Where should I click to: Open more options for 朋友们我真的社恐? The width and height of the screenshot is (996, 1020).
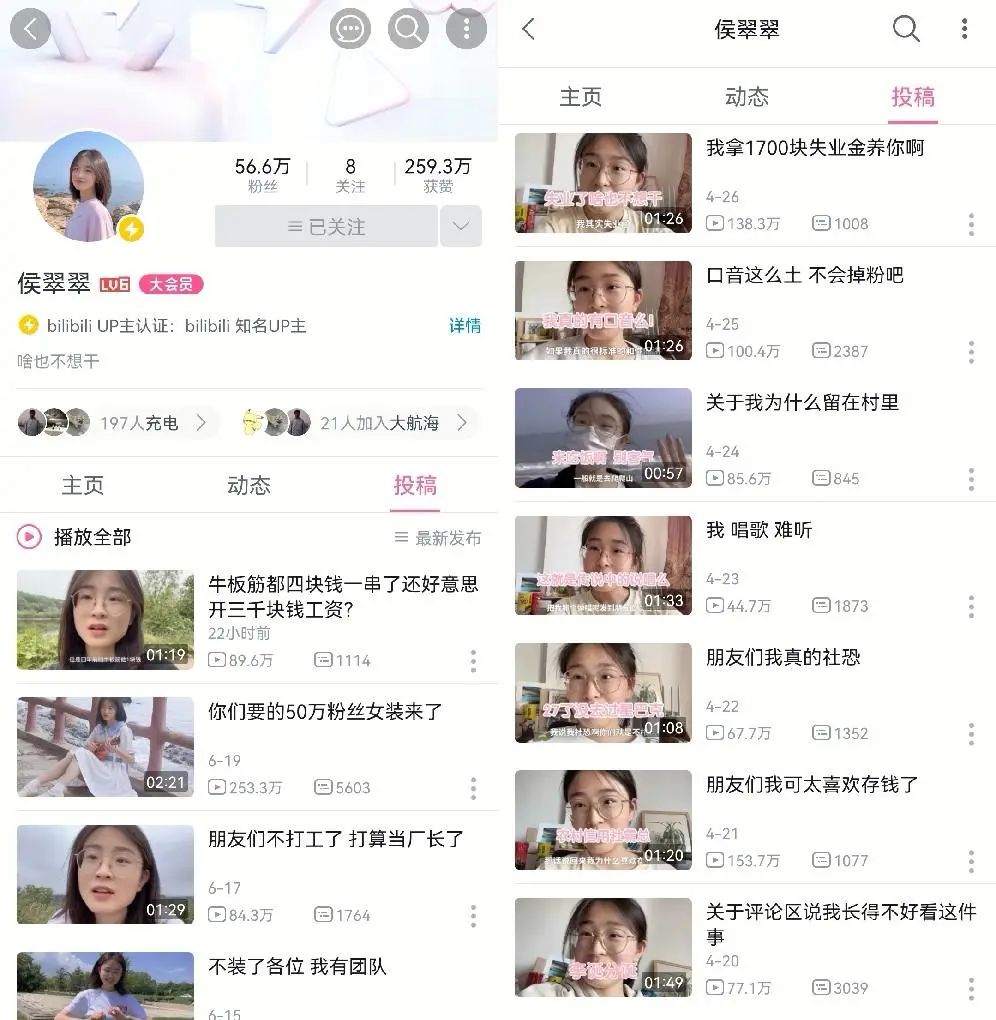pyautogui.click(x=970, y=734)
